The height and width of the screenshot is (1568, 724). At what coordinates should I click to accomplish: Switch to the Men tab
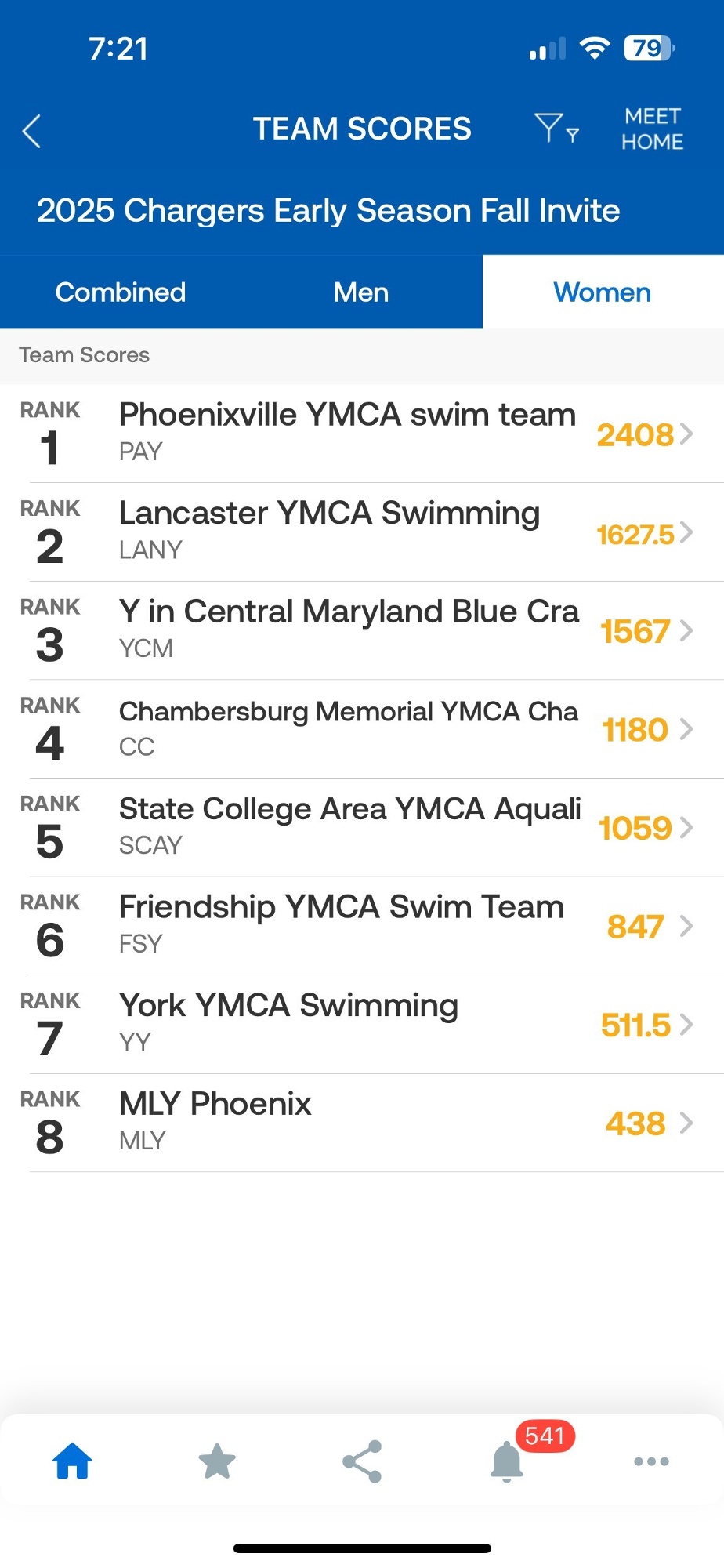click(x=361, y=292)
